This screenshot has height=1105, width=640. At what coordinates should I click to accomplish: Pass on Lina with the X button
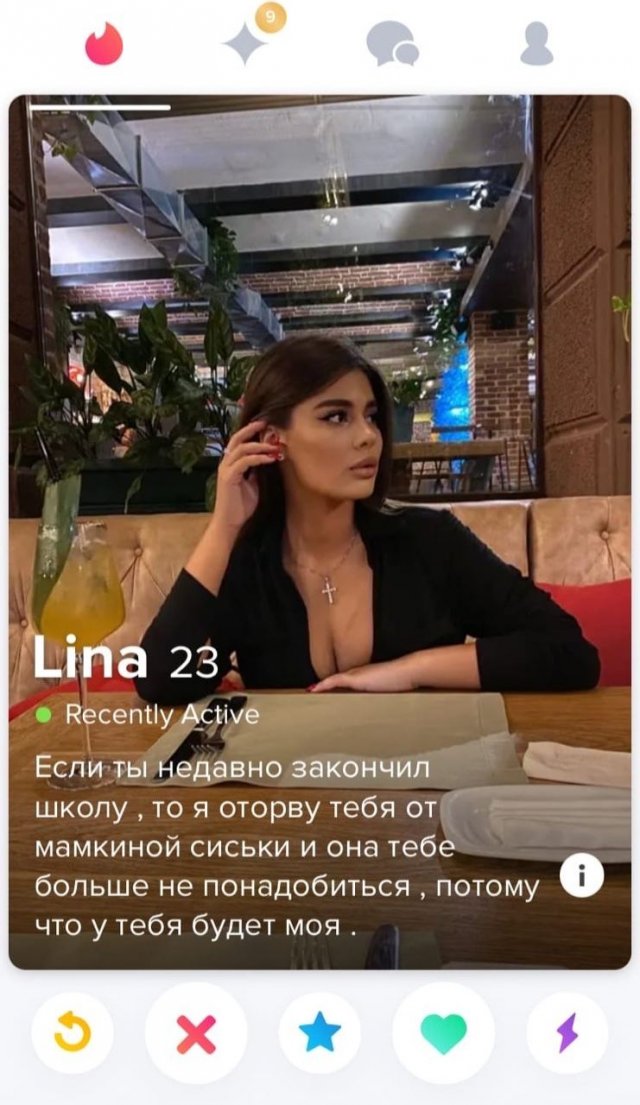(x=196, y=1033)
